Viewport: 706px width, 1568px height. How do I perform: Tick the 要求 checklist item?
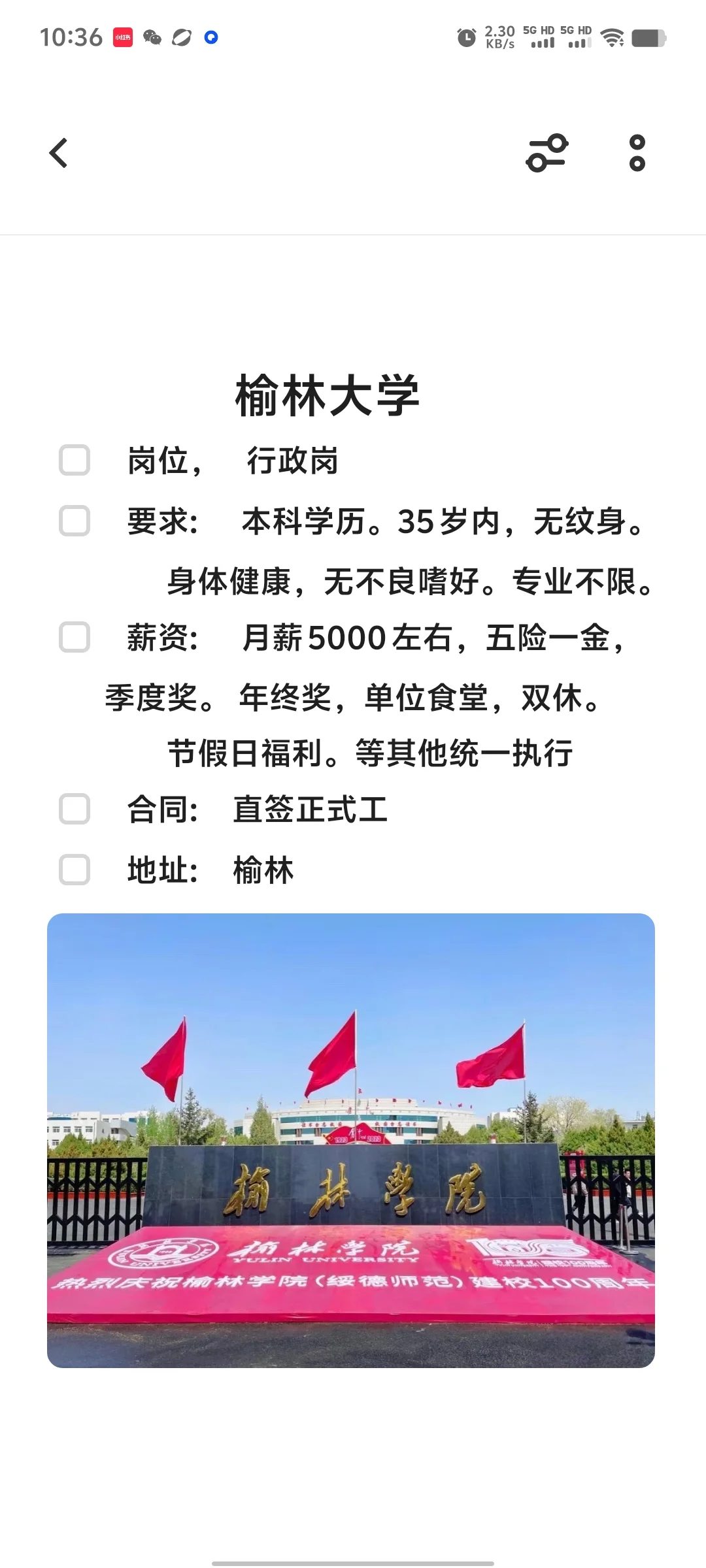[75, 521]
